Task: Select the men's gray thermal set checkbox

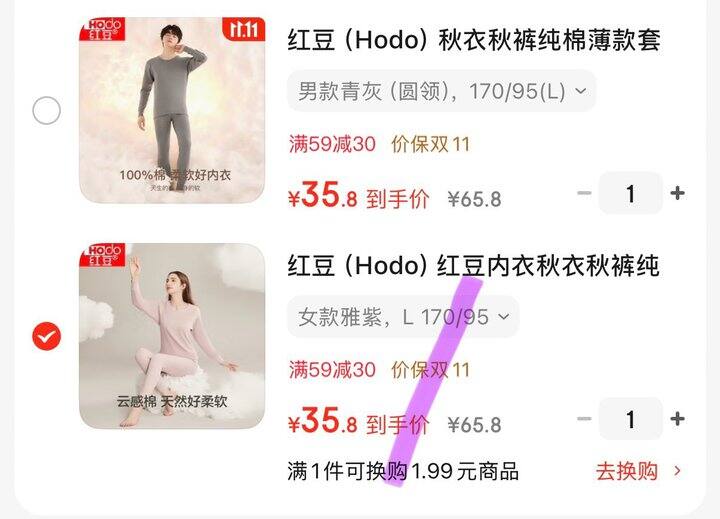Action: coord(46,110)
